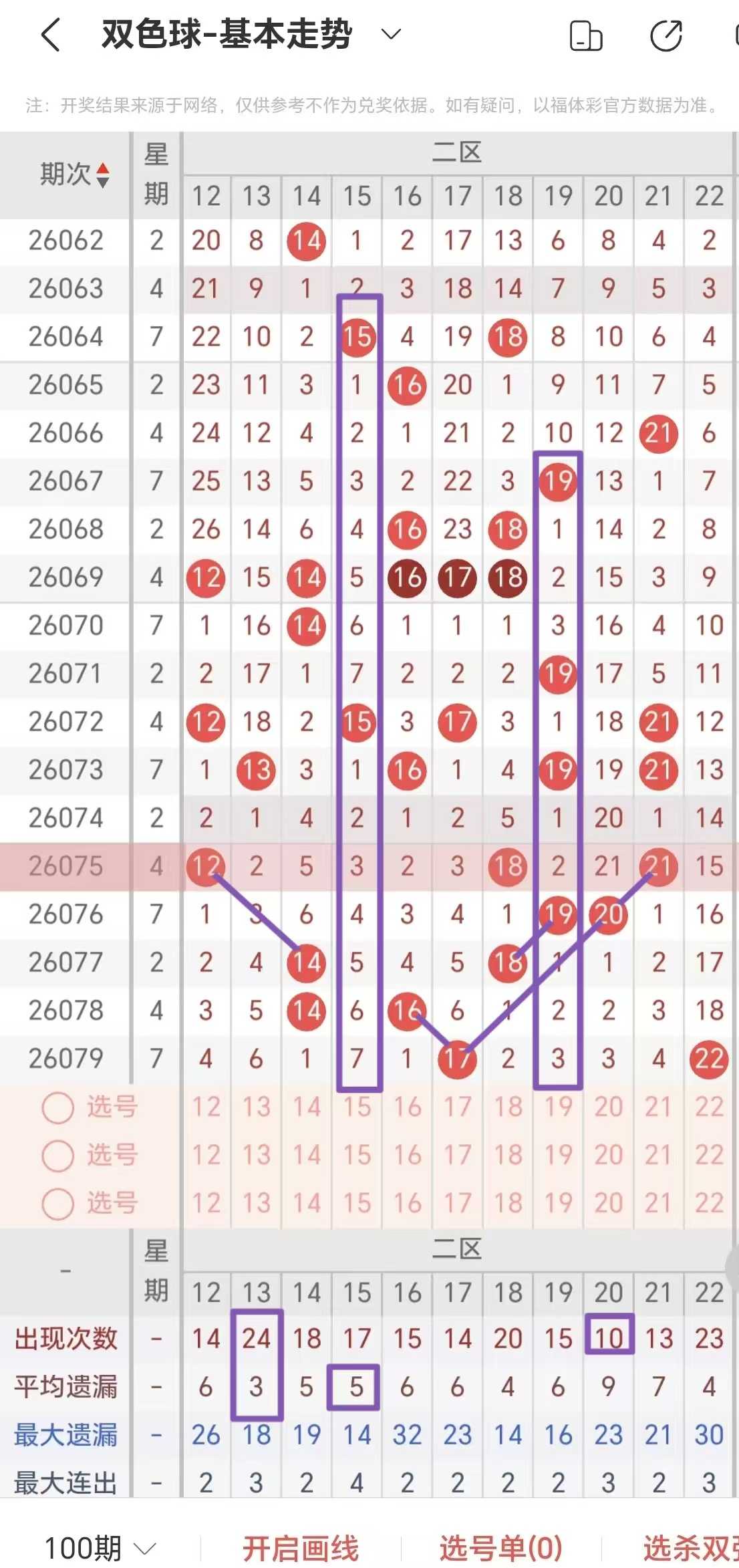Image resolution: width=739 pixels, height=1568 pixels.
Task: Sort draws by the 期次 arrows
Action: (x=103, y=175)
